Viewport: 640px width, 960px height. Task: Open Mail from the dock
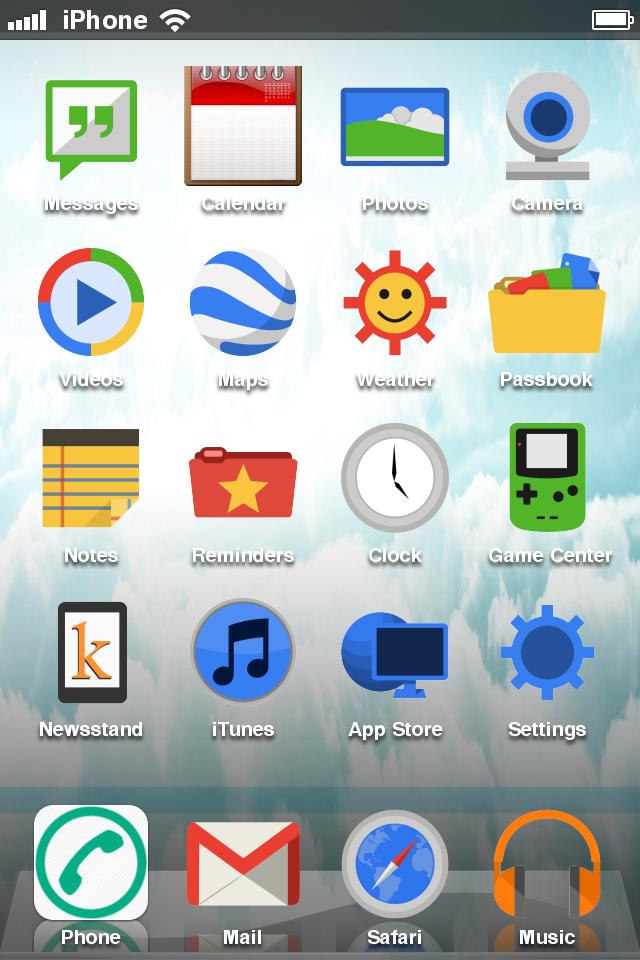point(243,862)
